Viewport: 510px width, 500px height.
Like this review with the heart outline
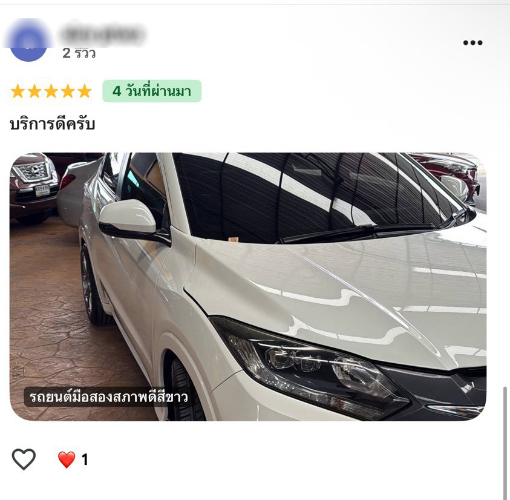(x=24, y=459)
